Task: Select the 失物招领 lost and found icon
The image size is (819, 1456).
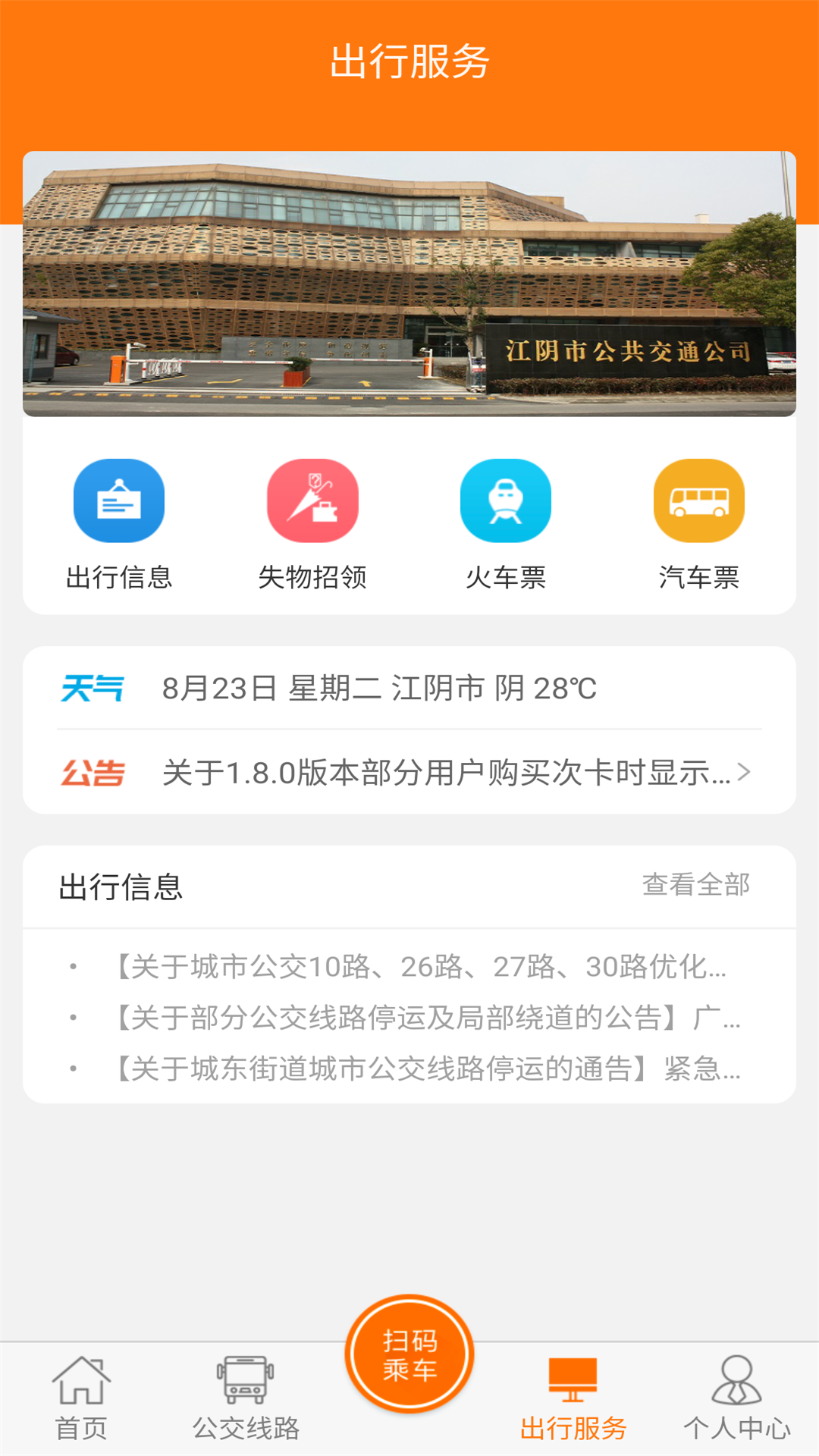Action: tap(312, 502)
